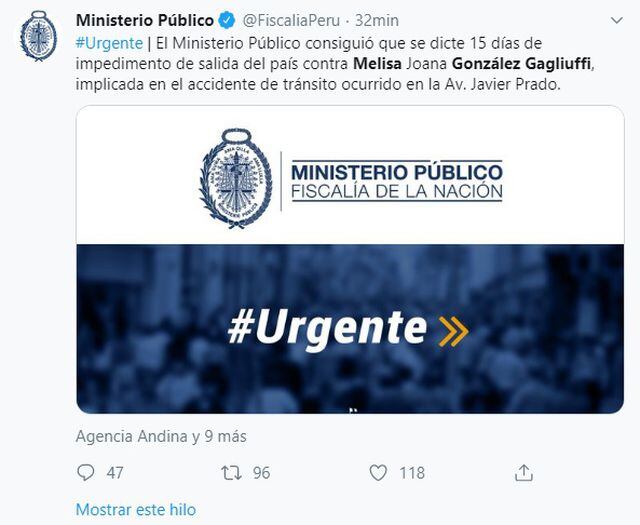Open the #Urgente hashtag link
The image size is (640, 525).
pyautogui.click(x=108, y=45)
